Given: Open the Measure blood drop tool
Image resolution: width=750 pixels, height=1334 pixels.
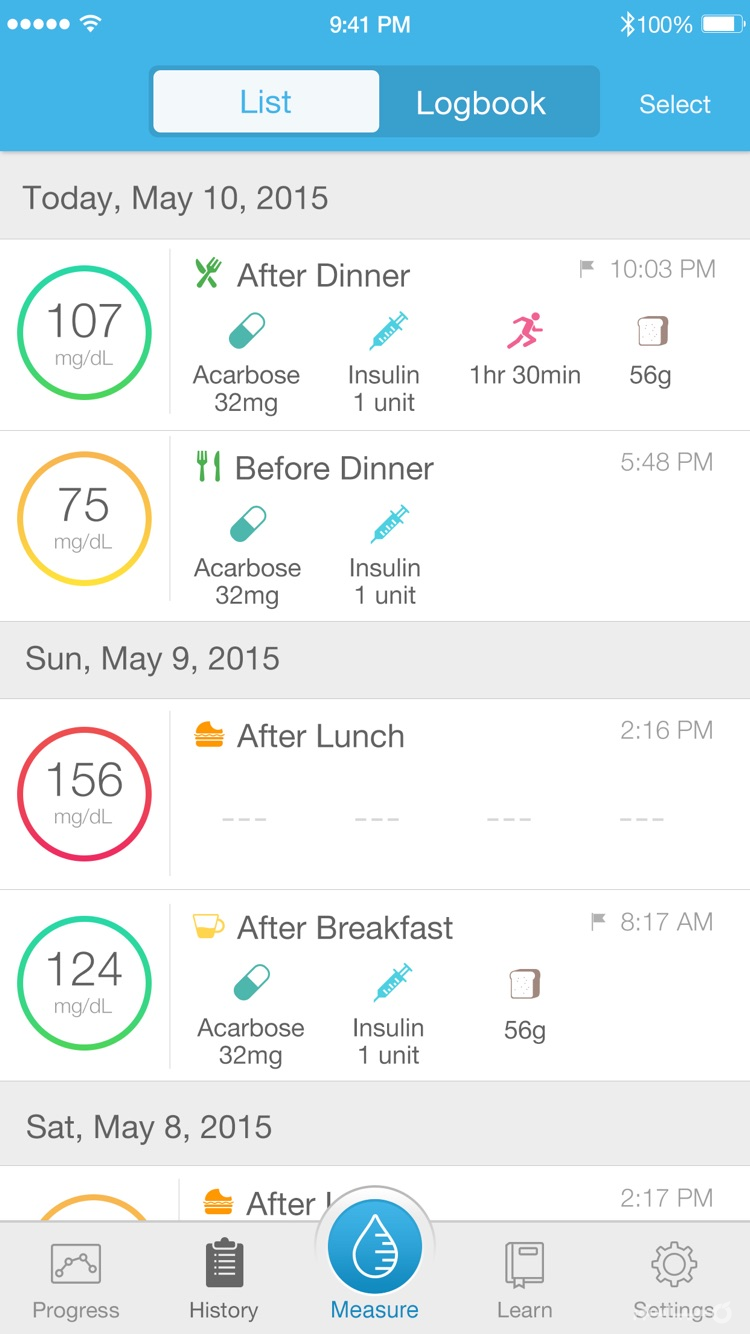Looking at the screenshot, I should click(x=374, y=1246).
